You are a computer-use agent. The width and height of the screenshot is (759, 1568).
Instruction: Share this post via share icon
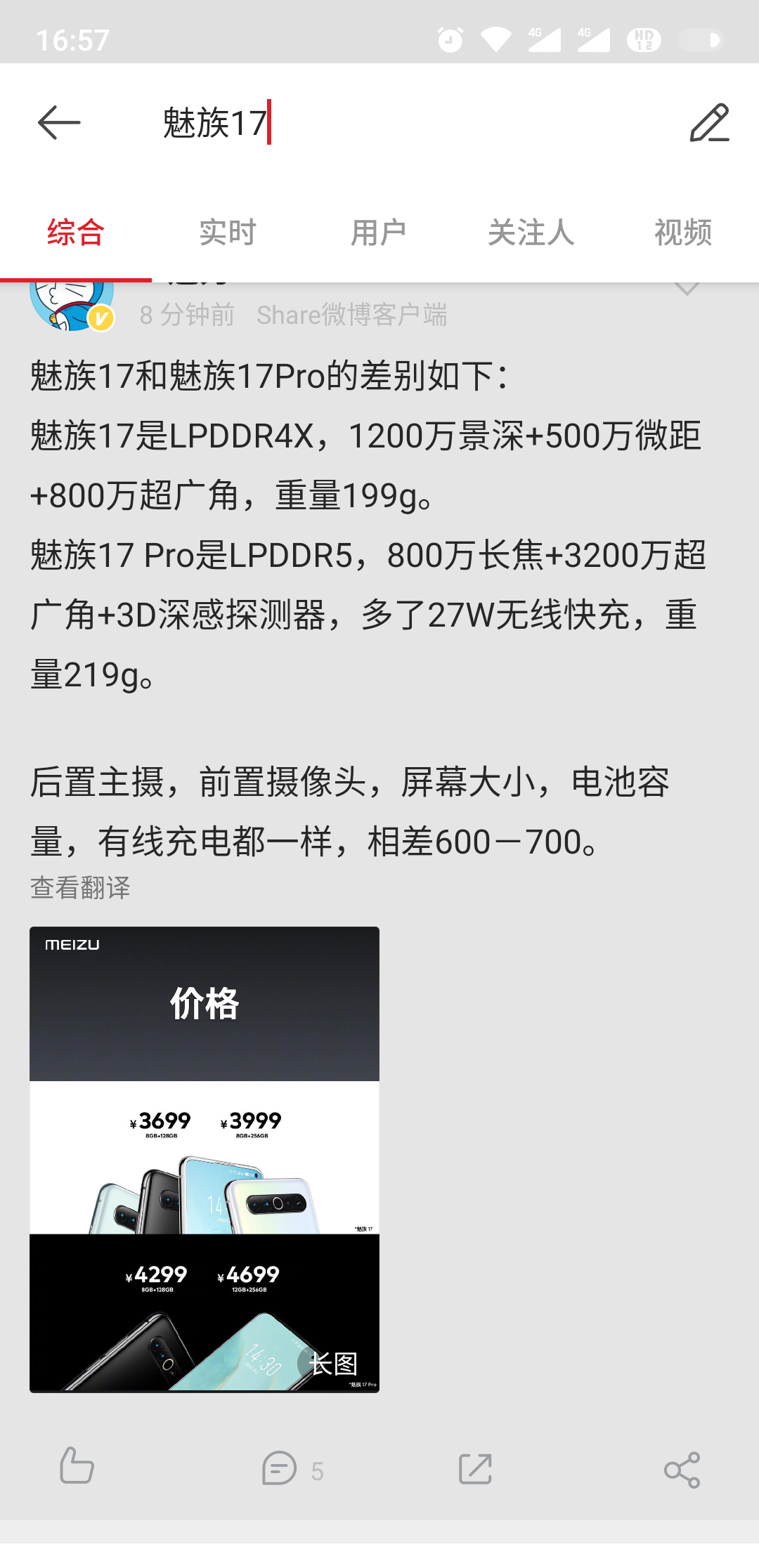682,1470
